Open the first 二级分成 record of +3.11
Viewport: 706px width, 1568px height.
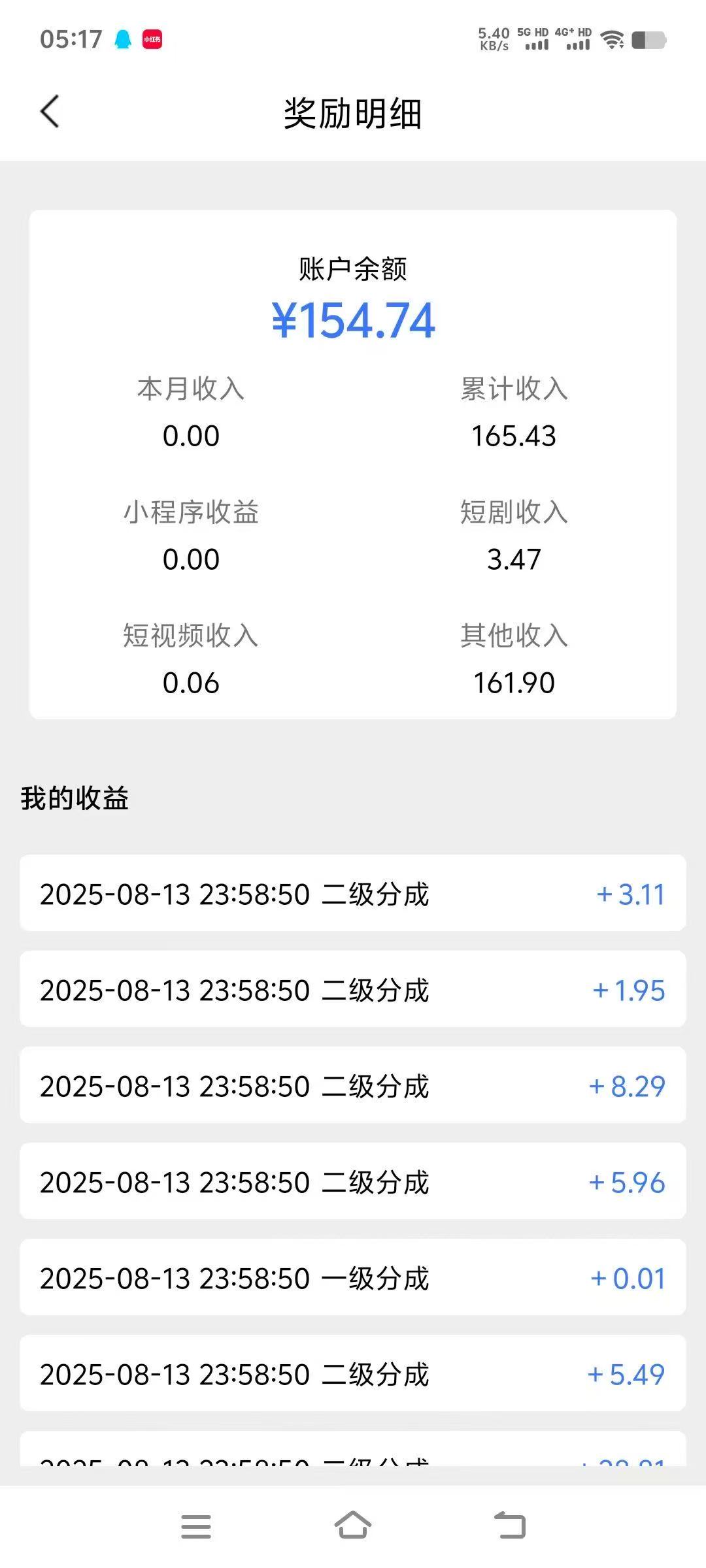pyautogui.click(x=353, y=894)
